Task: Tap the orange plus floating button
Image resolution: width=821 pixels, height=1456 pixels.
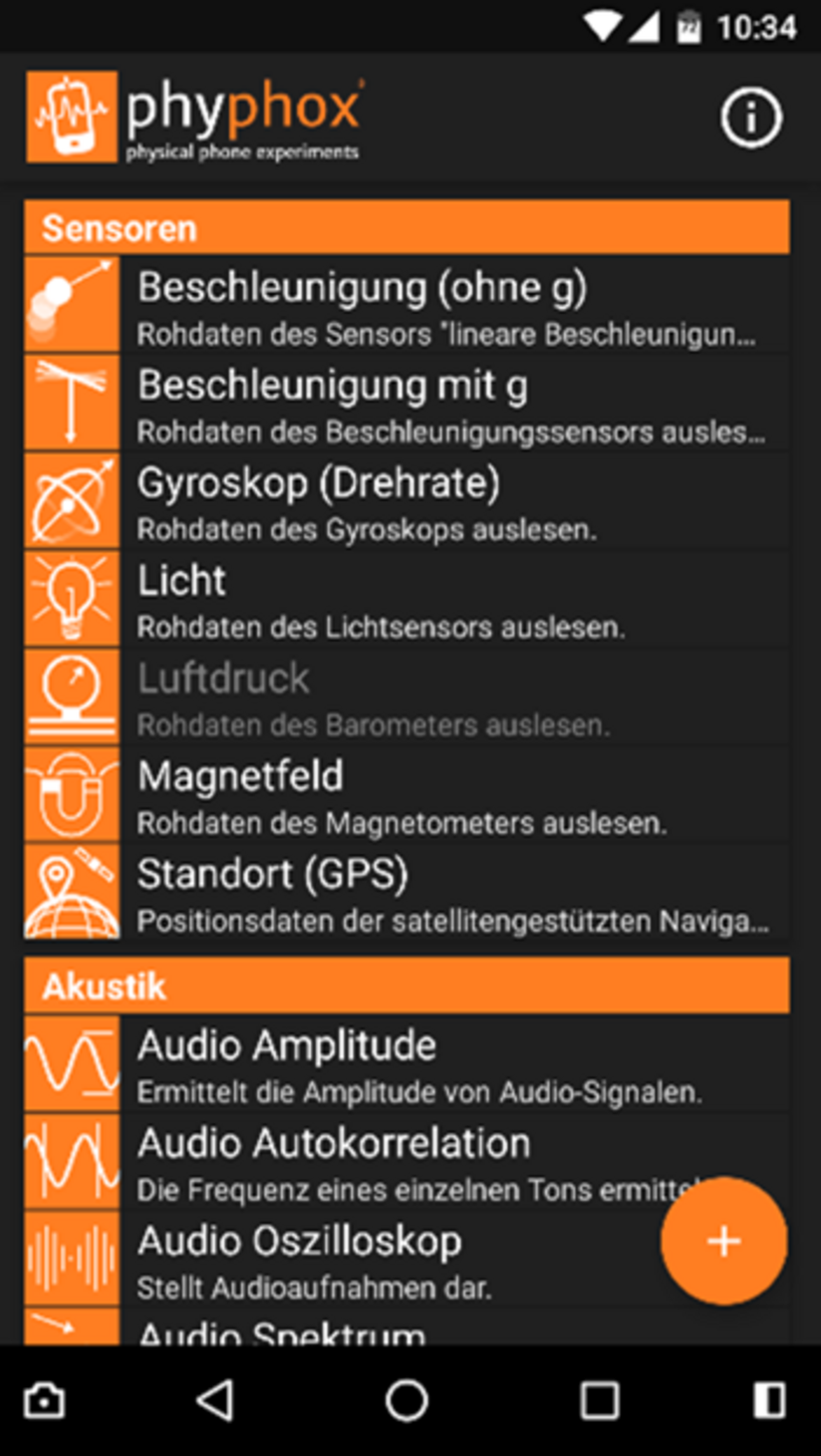Action: pyautogui.click(x=724, y=1241)
